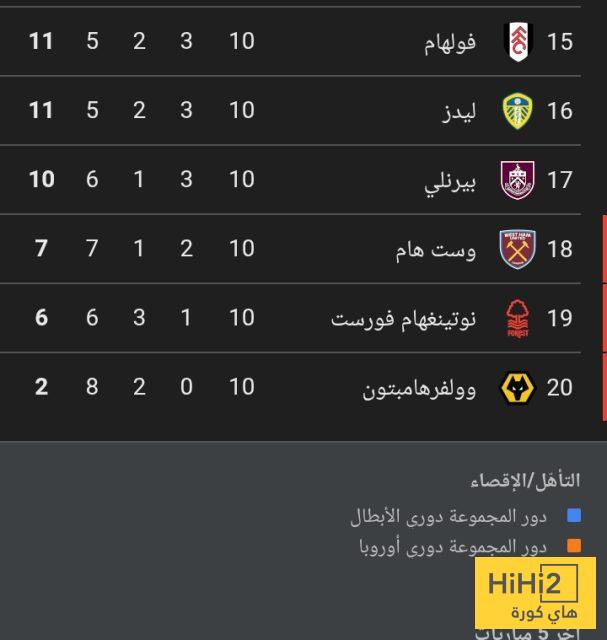Select West Ham in the standings
Image resolution: width=607 pixels, height=640 pixels.
(x=435, y=249)
